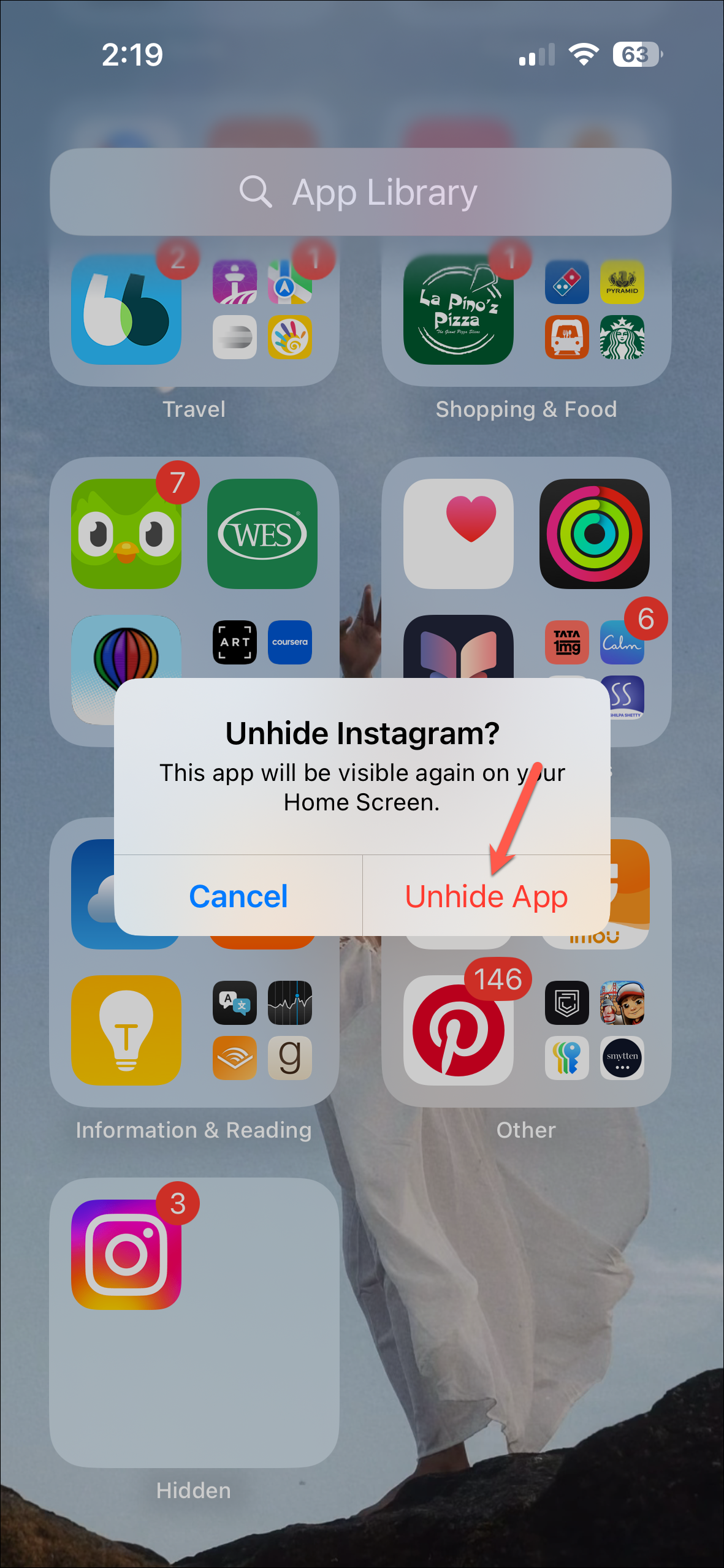Open the blue Travel app with 2 badge
Image resolution: width=724 pixels, height=1568 pixels.
pos(126,310)
